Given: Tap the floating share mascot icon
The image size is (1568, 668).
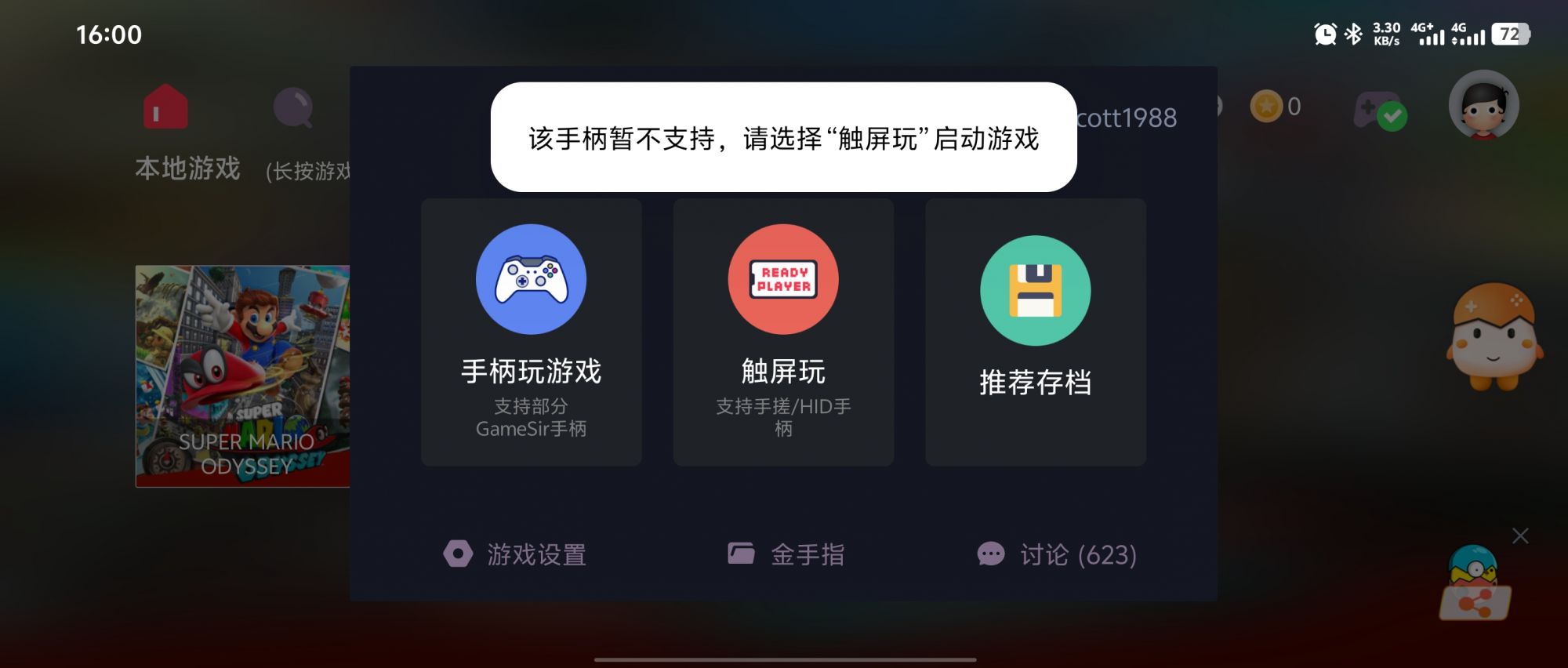Looking at the screenshot, I should 1474,584.
